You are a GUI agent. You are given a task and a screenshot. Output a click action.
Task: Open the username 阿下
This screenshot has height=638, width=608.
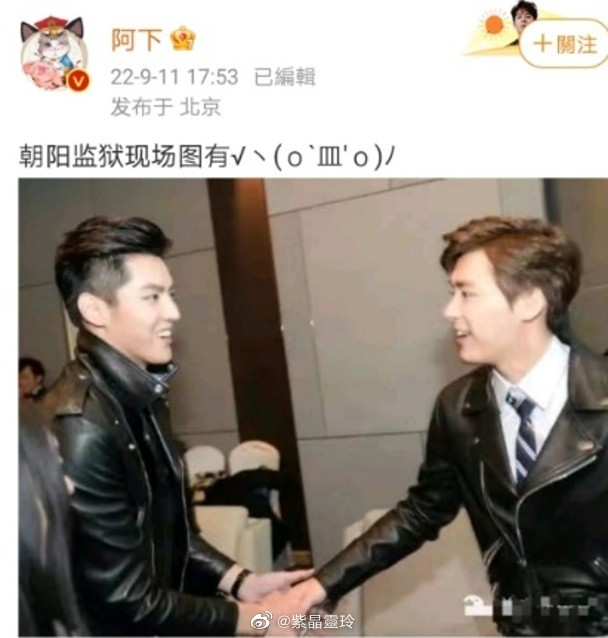(134, 39)
